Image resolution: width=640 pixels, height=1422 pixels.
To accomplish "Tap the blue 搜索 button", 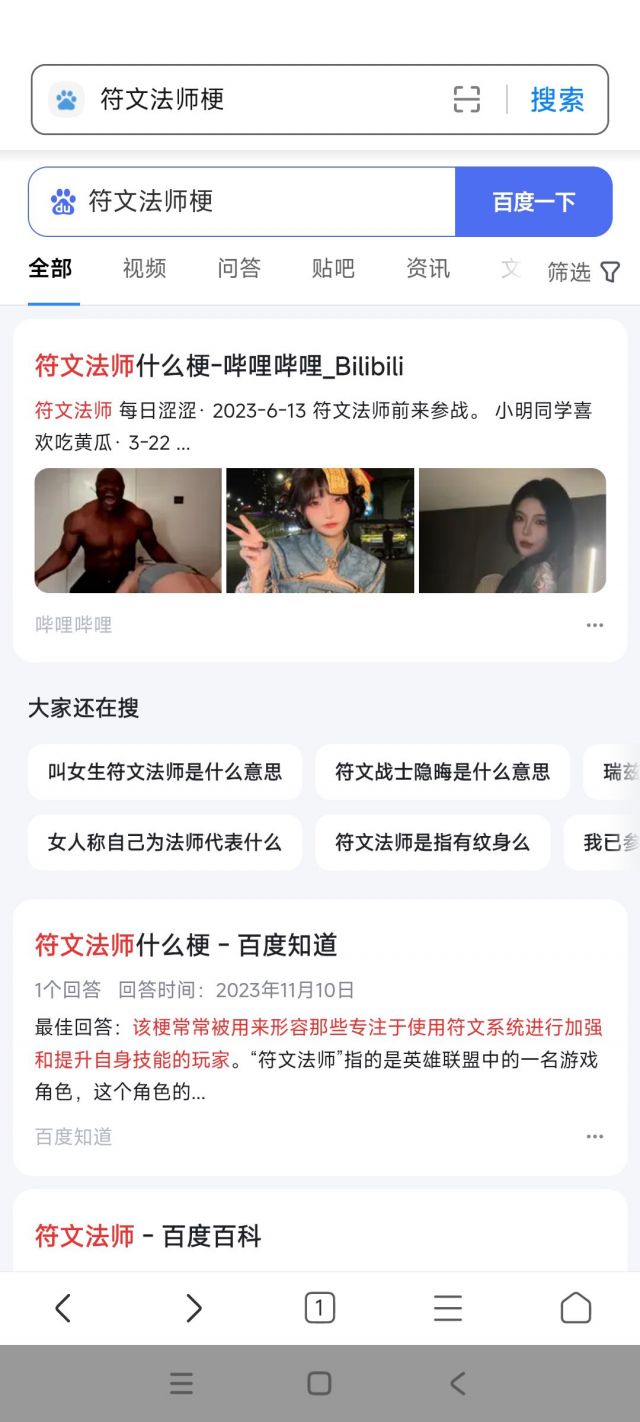I will coord(557,99).
